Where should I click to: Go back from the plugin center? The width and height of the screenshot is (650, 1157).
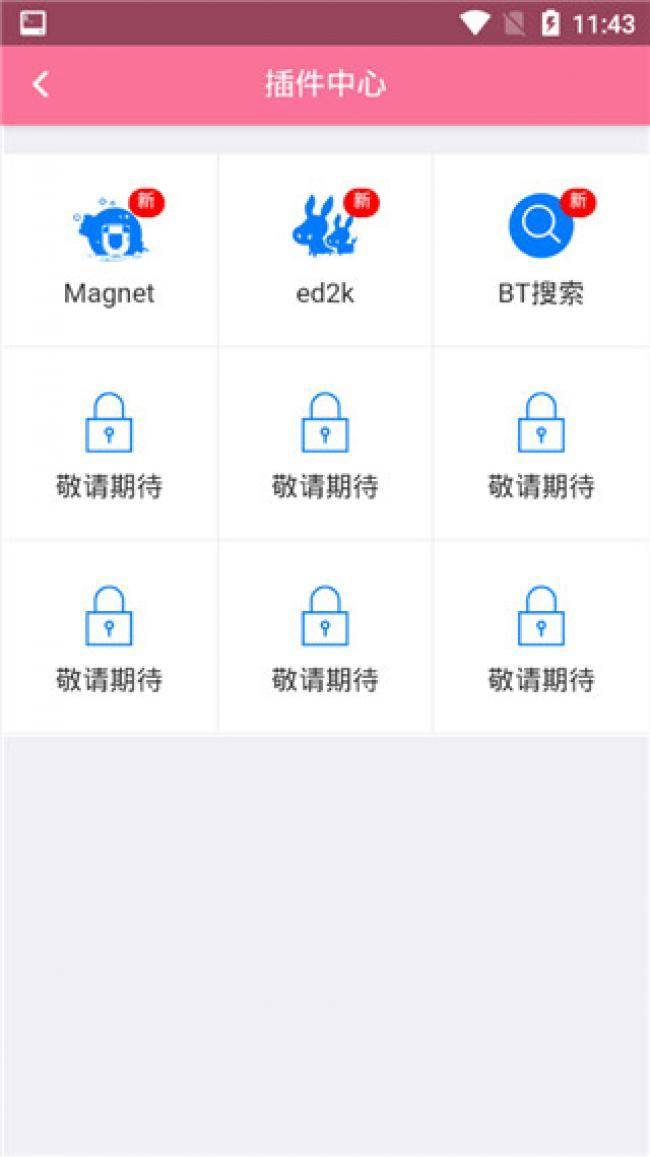pyautogui.click(x=40, y=84)
